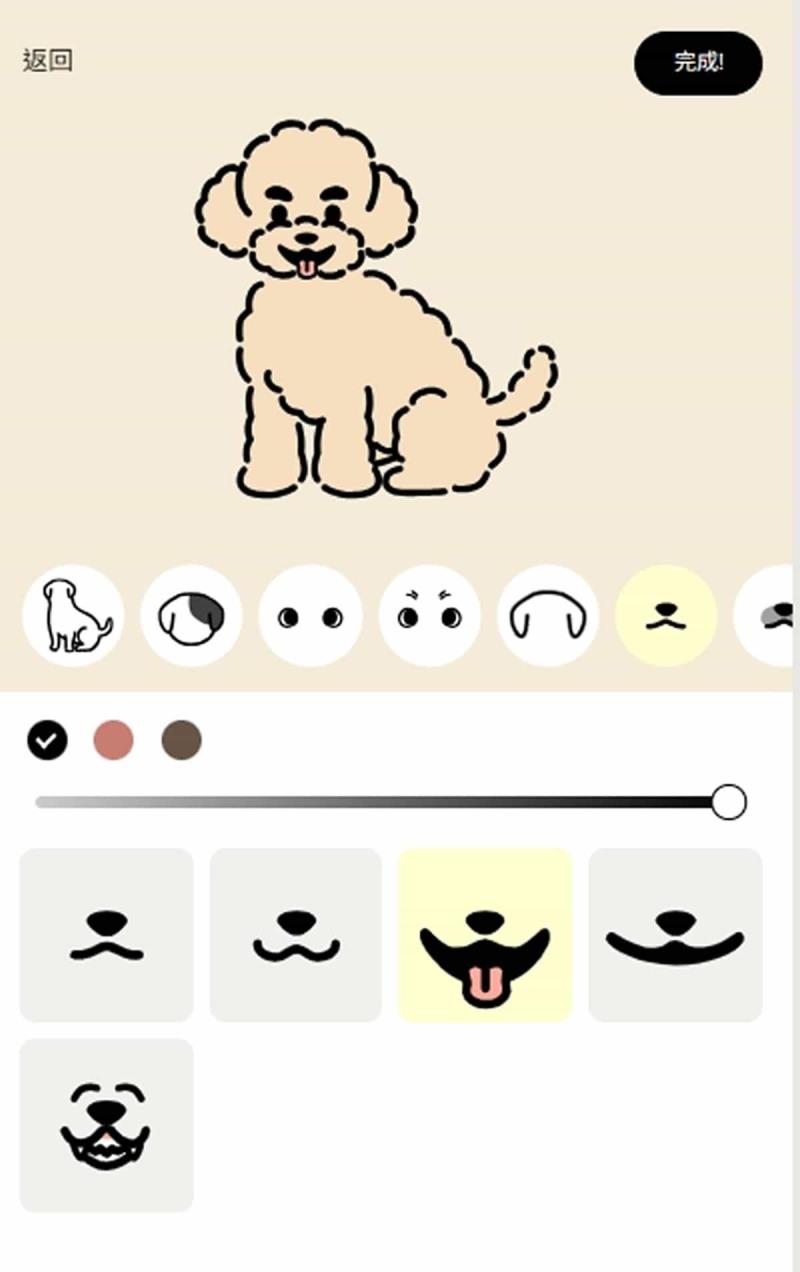Switch to the round eyes category
This screenshot has height=1272, width=800.
pyautogui.click(x=310, y=615)
